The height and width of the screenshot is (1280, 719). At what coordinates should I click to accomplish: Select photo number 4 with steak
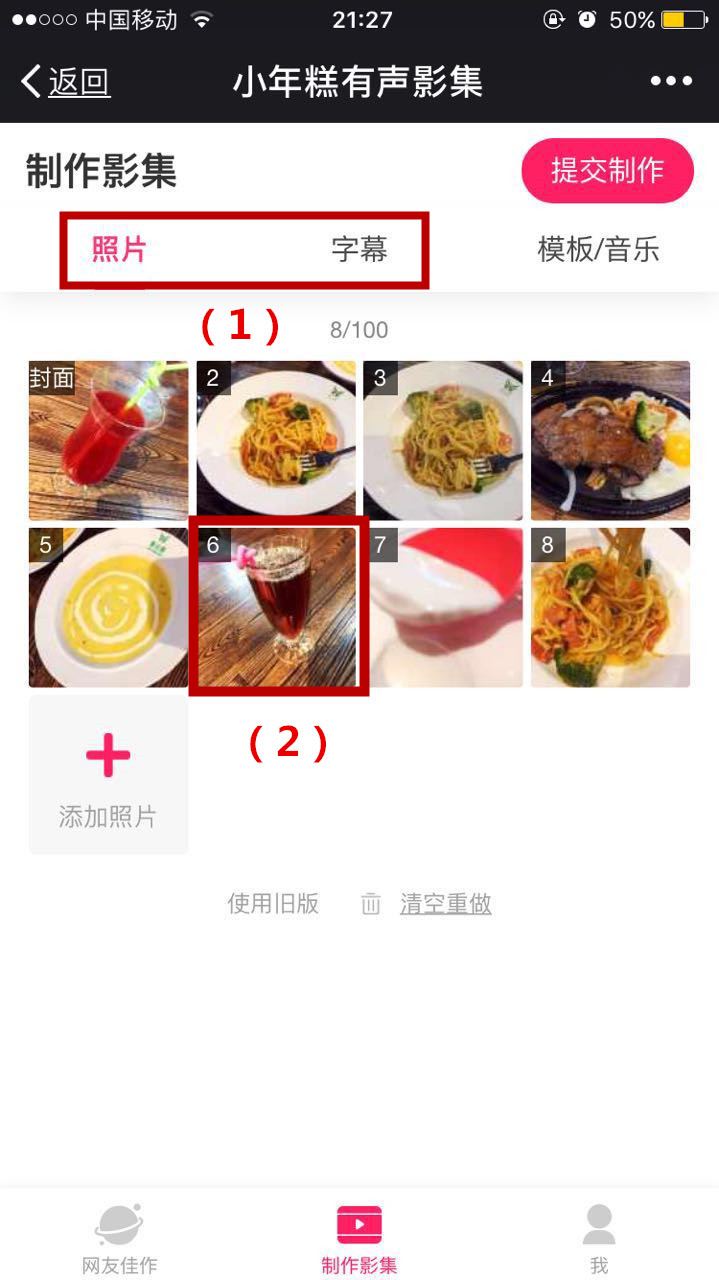(x=610, y=441)
